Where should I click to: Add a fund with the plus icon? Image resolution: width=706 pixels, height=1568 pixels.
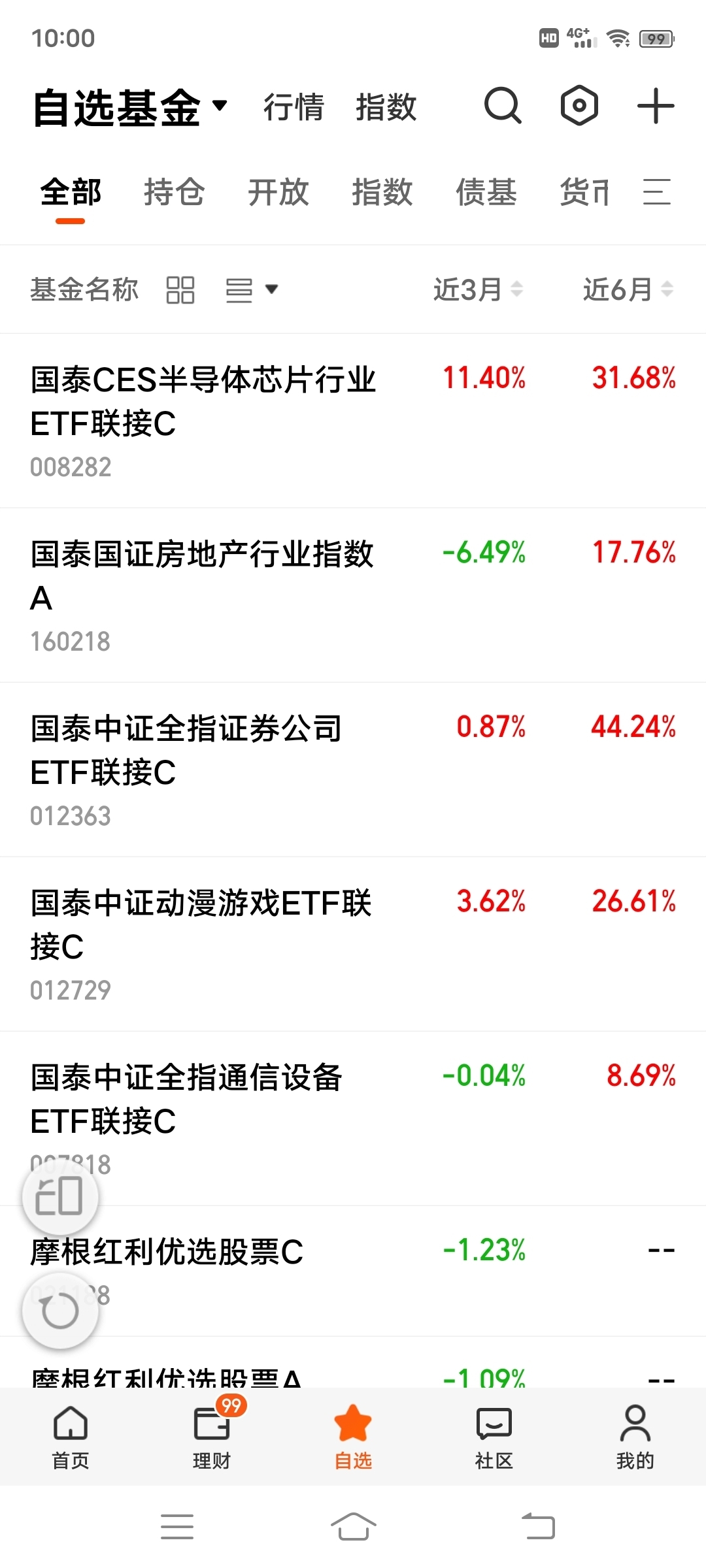656,106
